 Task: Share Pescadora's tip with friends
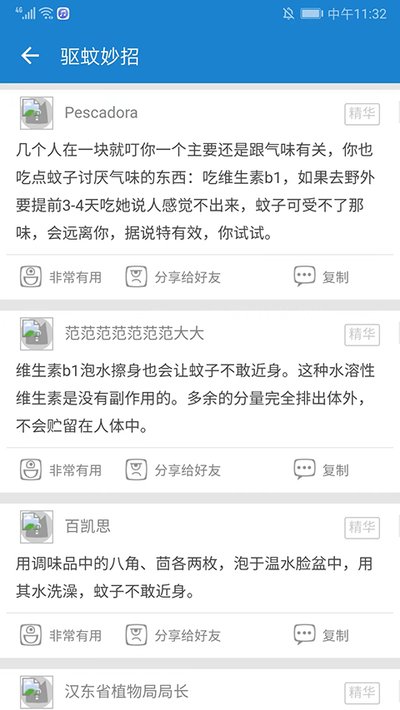(173, 277)
